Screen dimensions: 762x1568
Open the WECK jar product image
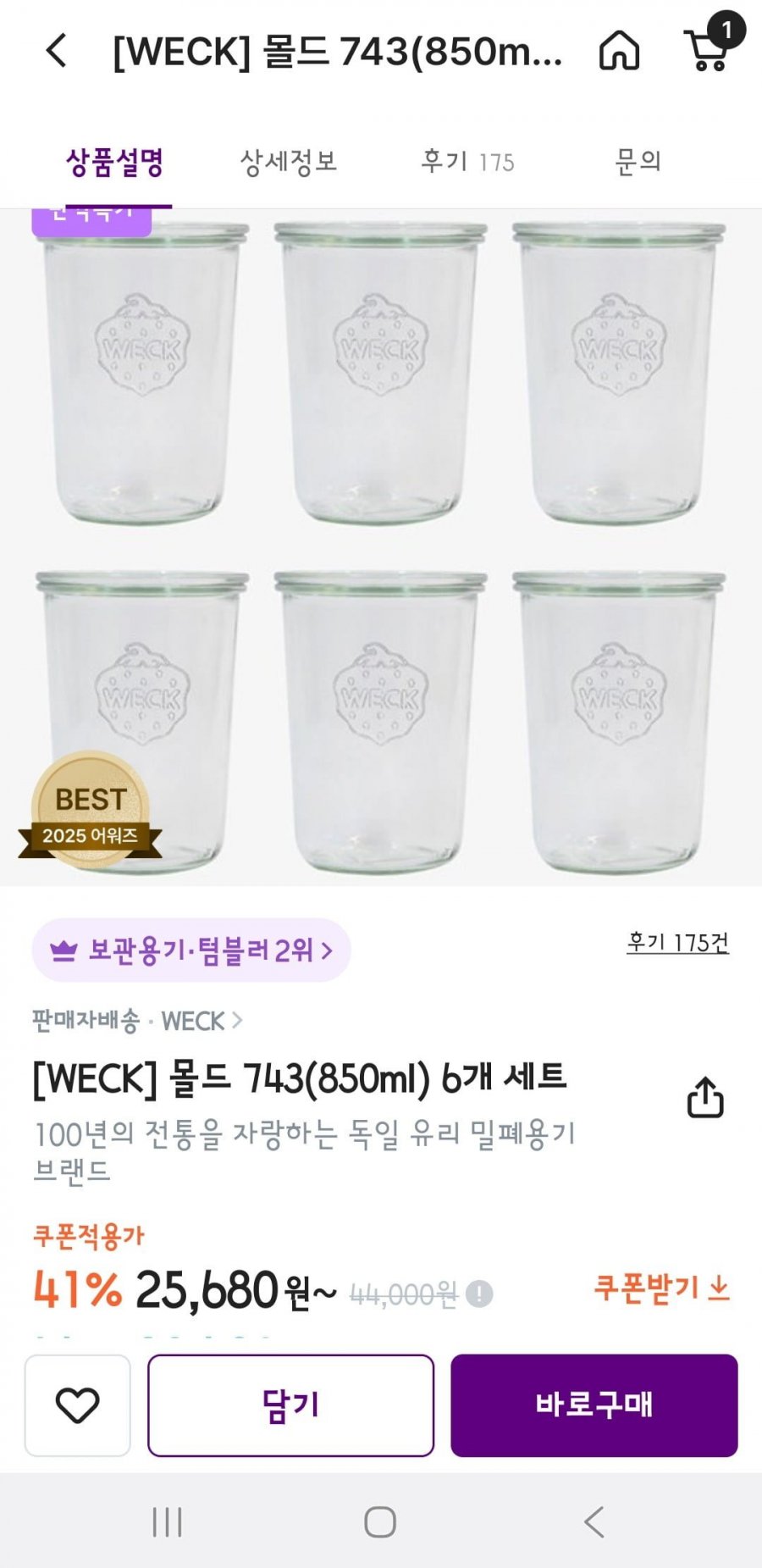[x=381, y=546]
